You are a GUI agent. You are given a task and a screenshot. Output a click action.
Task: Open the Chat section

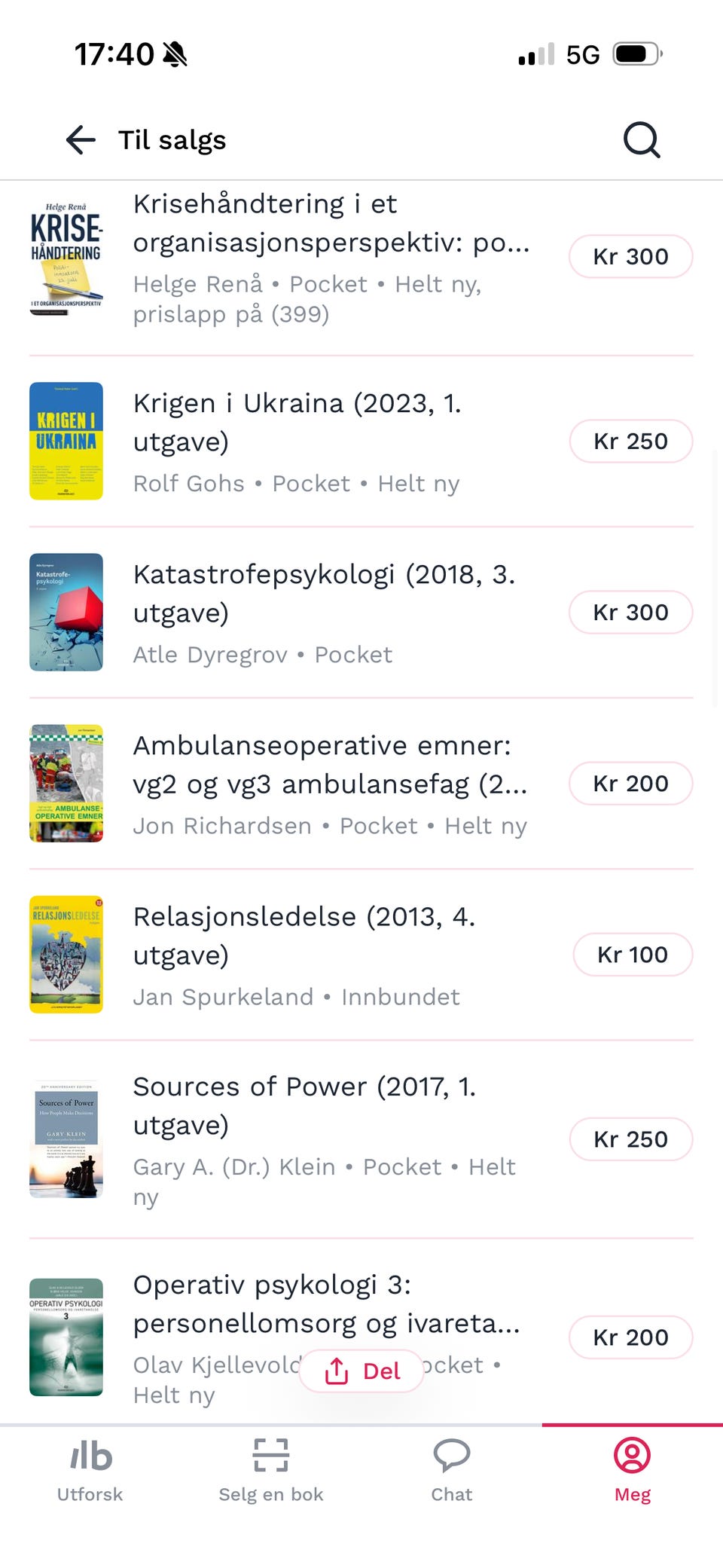tap(451, 1469)
